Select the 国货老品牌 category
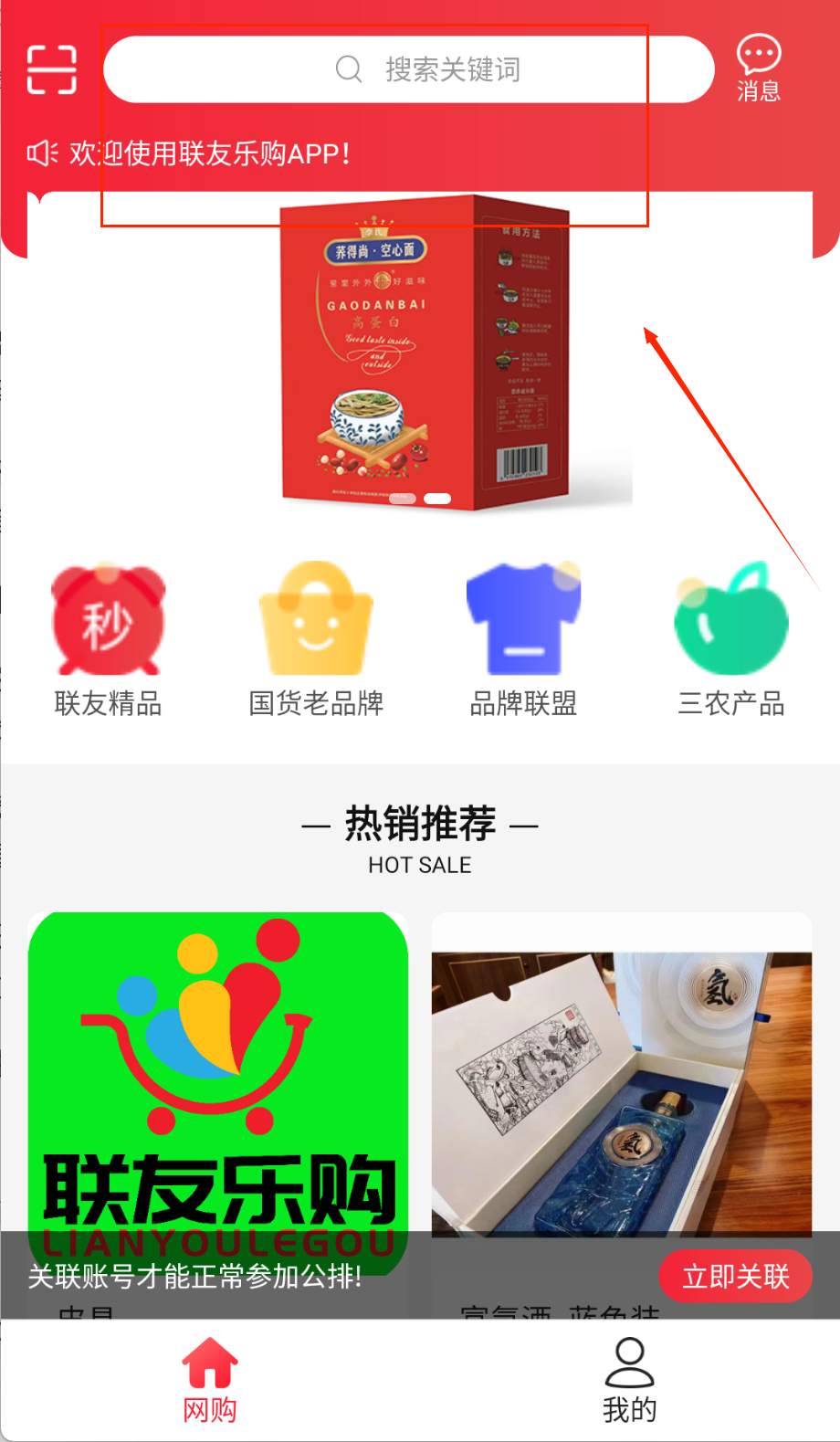 pyautogui.click(x=316, y=639)
